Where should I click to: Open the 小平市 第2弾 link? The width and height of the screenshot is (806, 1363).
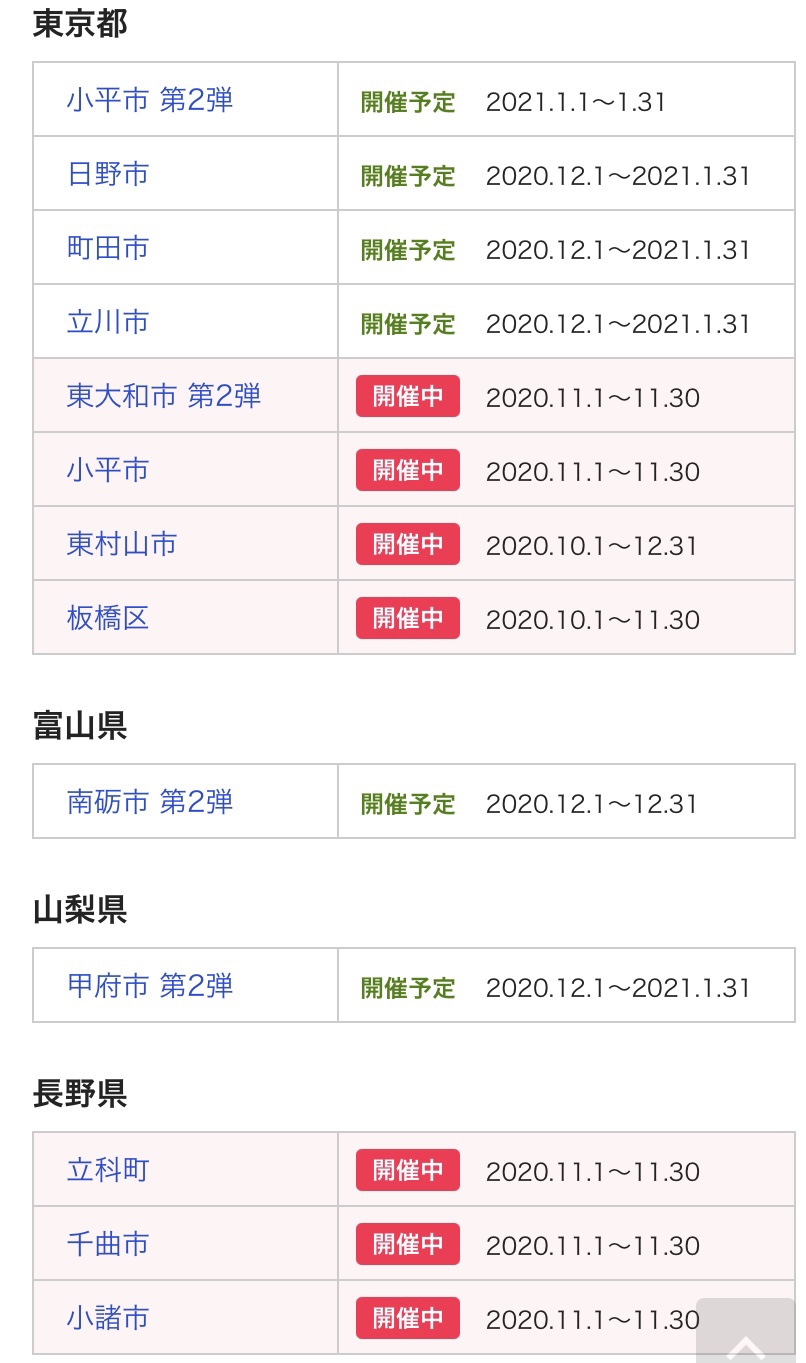pos(150,100)
